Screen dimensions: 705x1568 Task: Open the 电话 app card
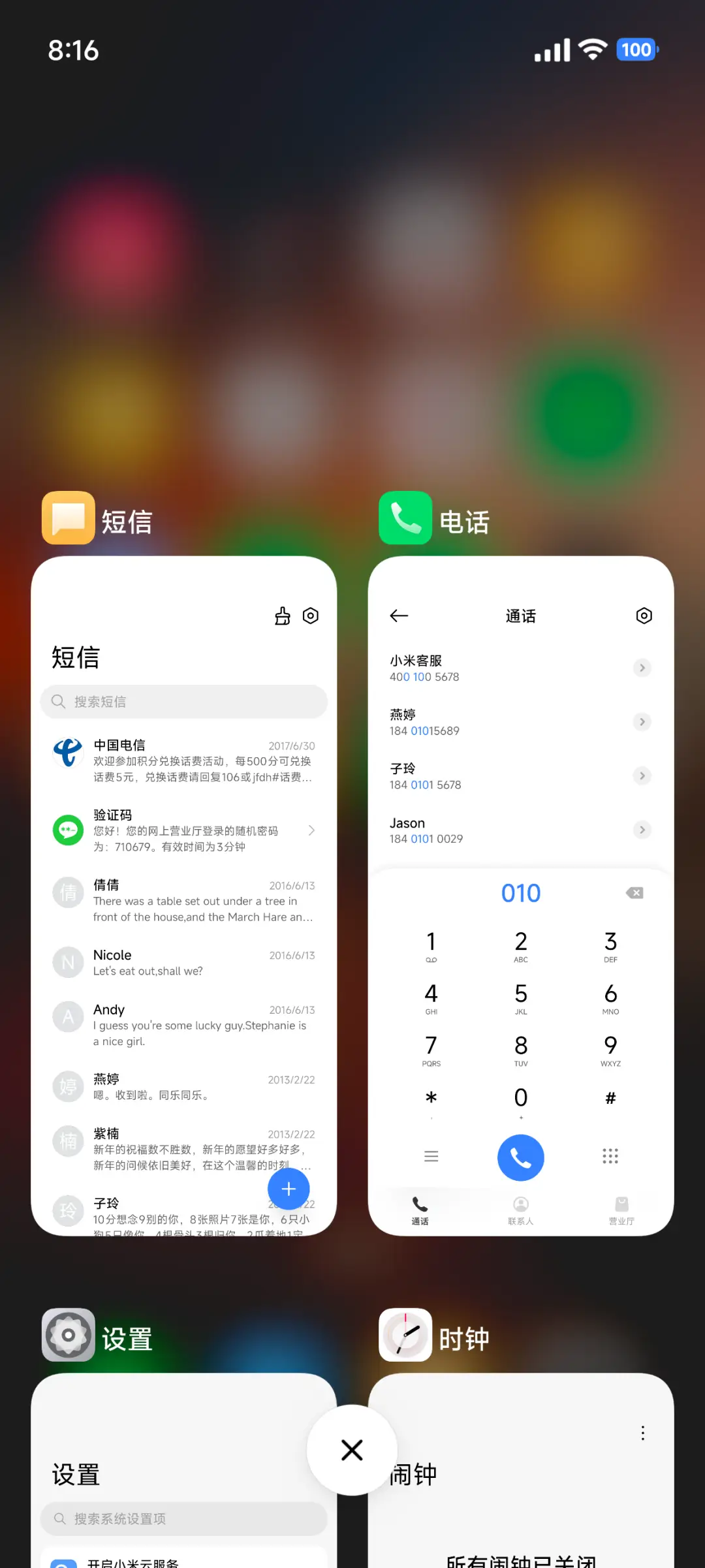[520, 894]
